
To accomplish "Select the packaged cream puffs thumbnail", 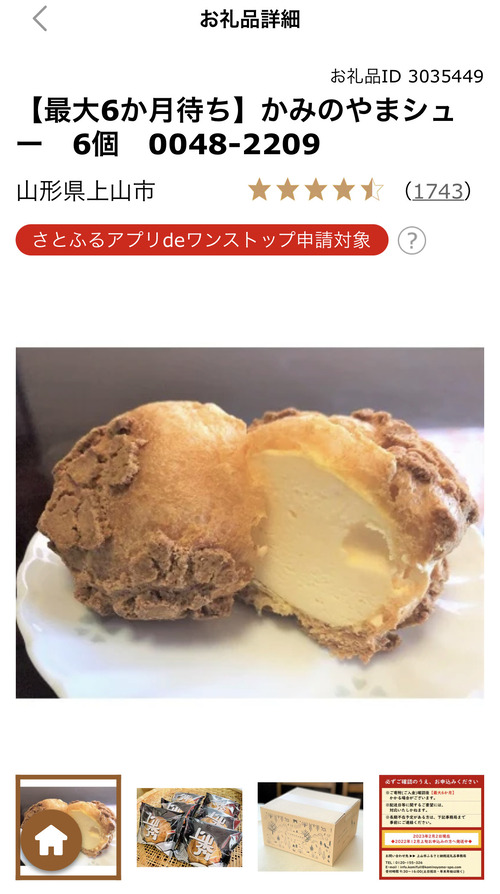I will point(189,827).
